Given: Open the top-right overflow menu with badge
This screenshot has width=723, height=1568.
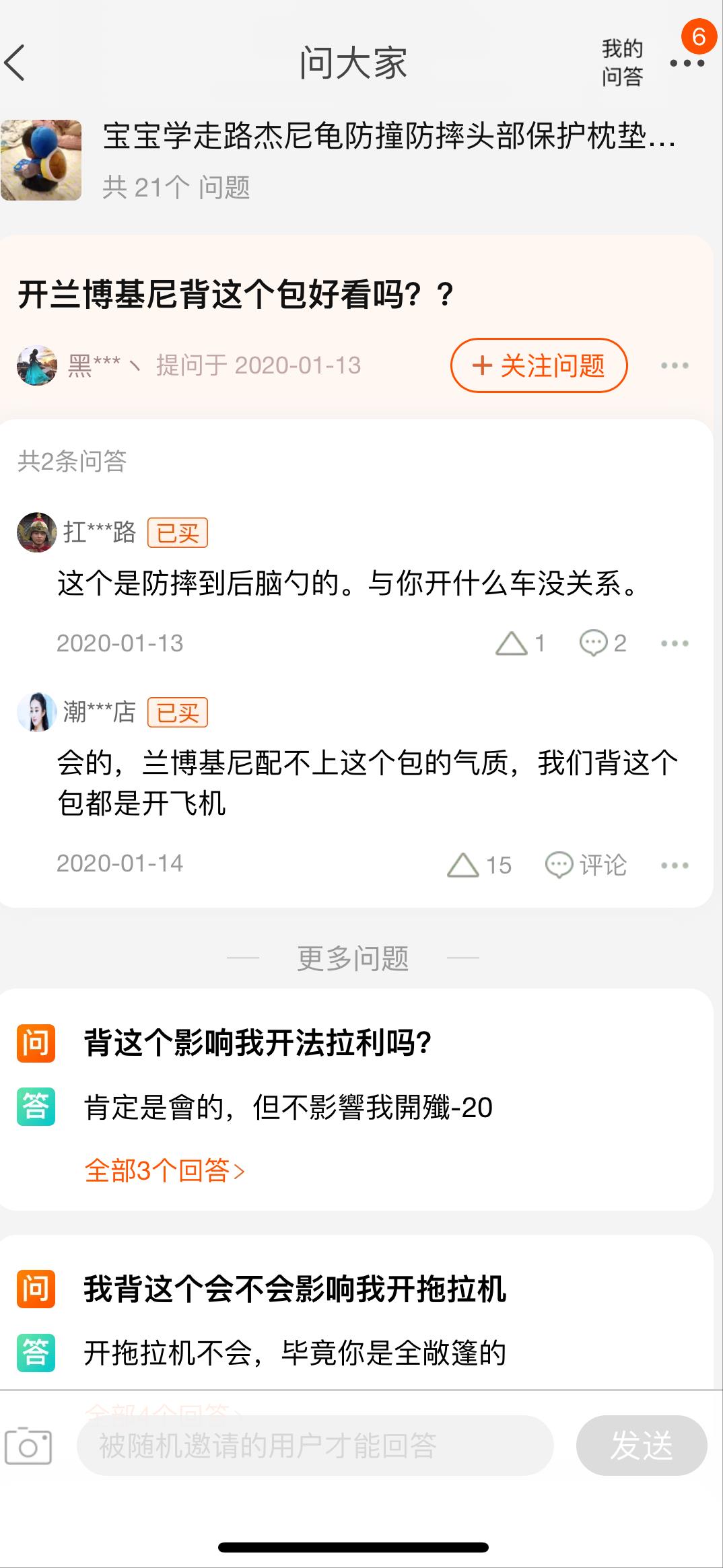Looking at the screenshot, I should coord(687,63).
